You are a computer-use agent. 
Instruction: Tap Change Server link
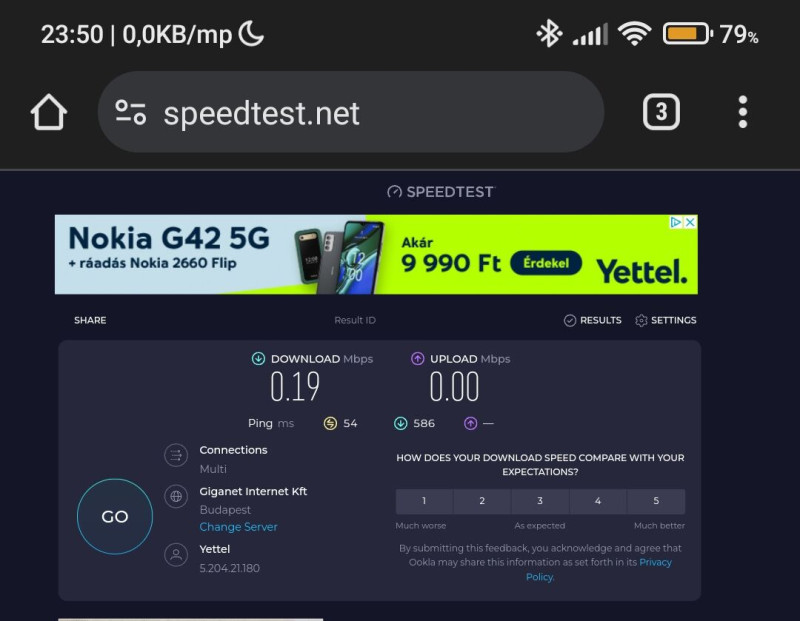click(x=238, y=527)
